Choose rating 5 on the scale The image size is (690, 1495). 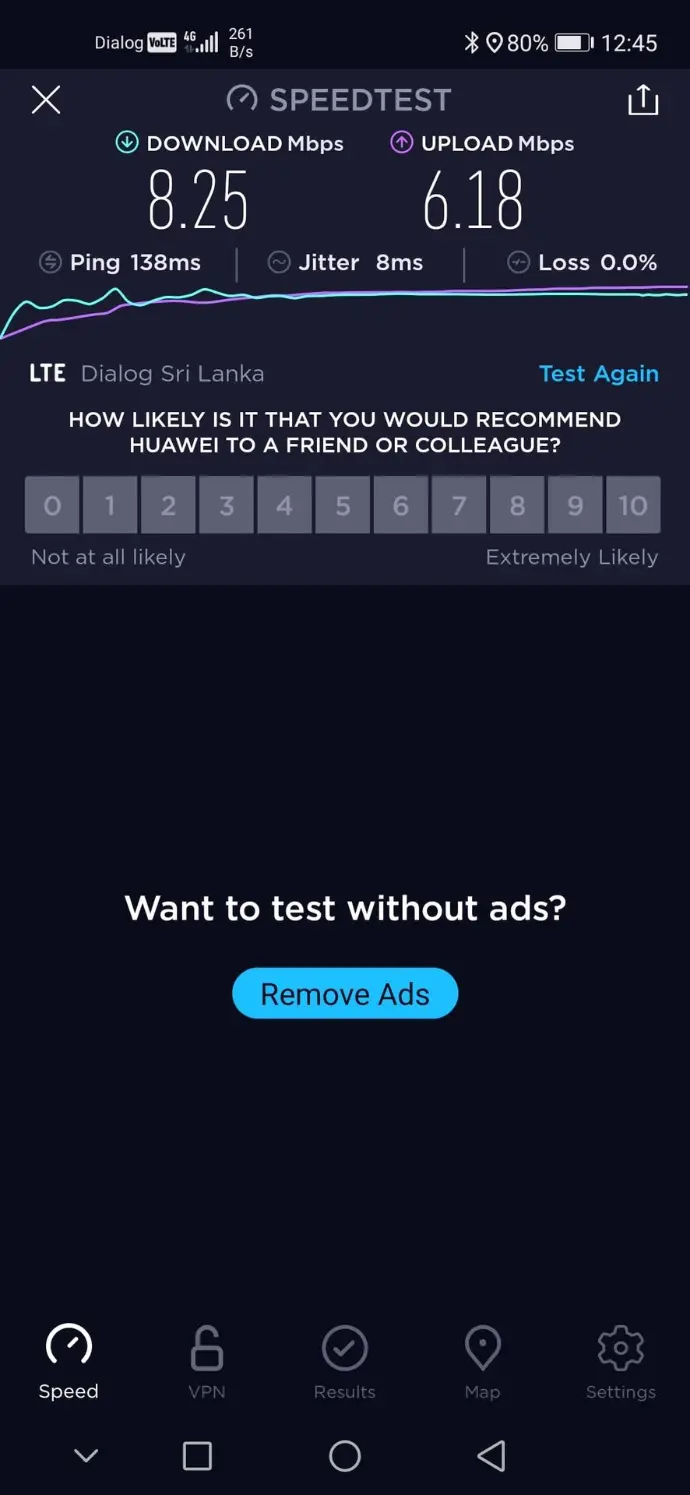point(342,506)
